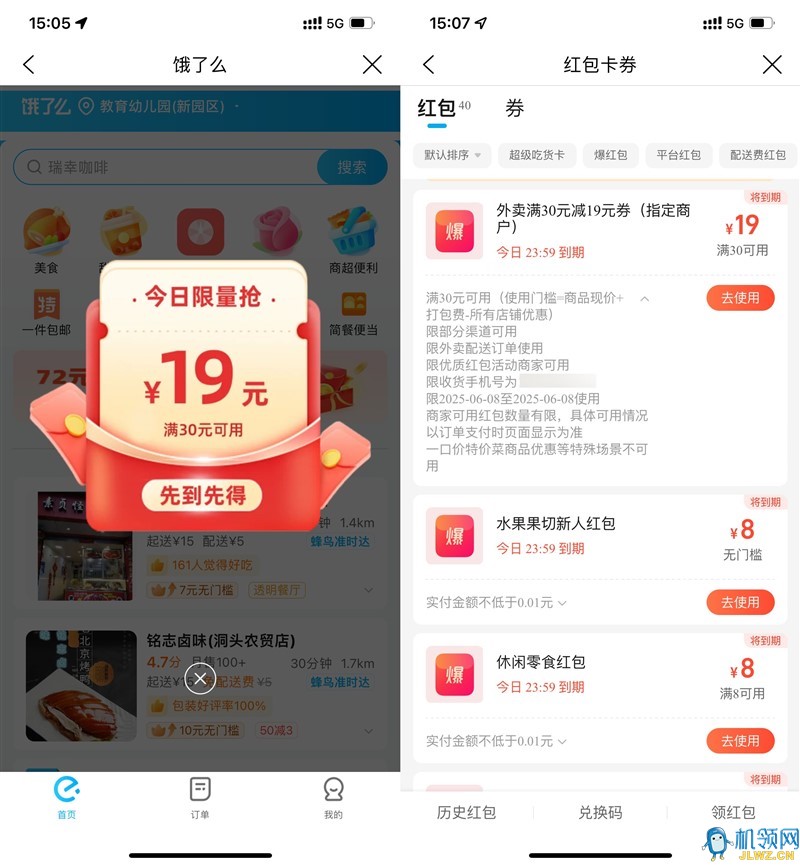Select the 平台红包 filter chip
The width and height of the screenshot is (800, 865).
[x=678, y=155]
